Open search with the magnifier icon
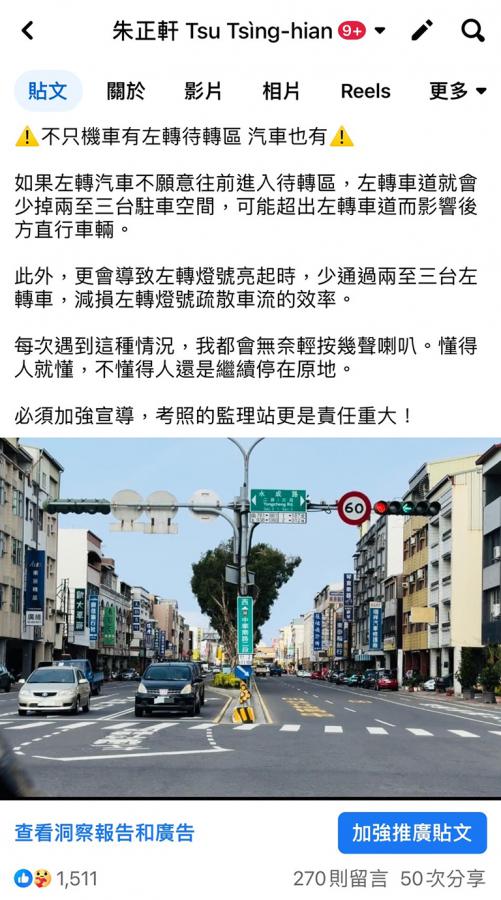 tap(473, 30)
